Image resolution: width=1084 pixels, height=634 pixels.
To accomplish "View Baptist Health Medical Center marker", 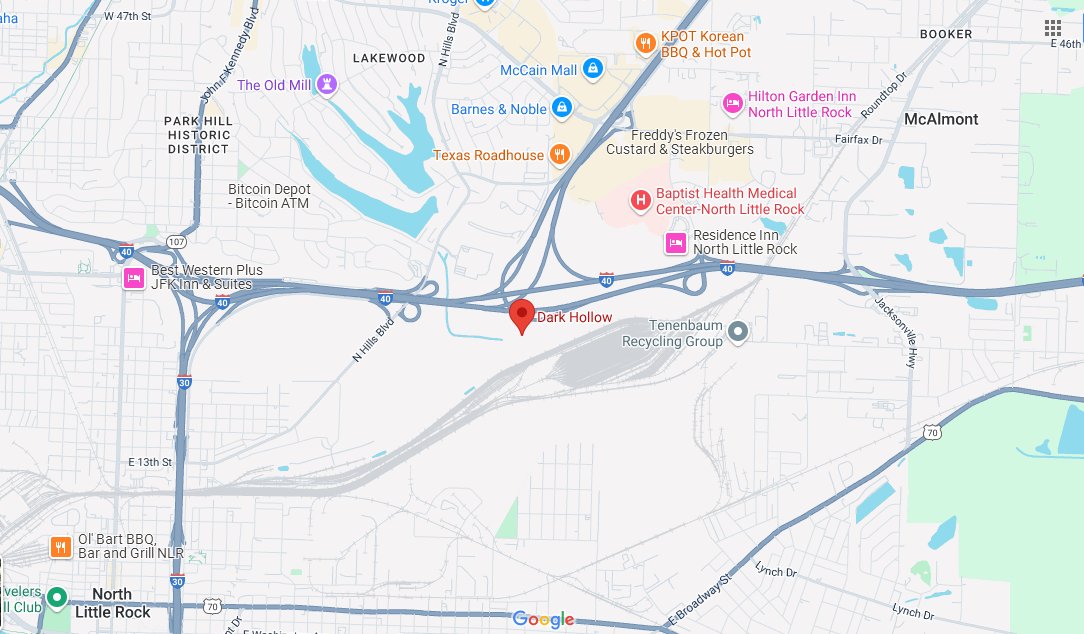I will 640,200.
